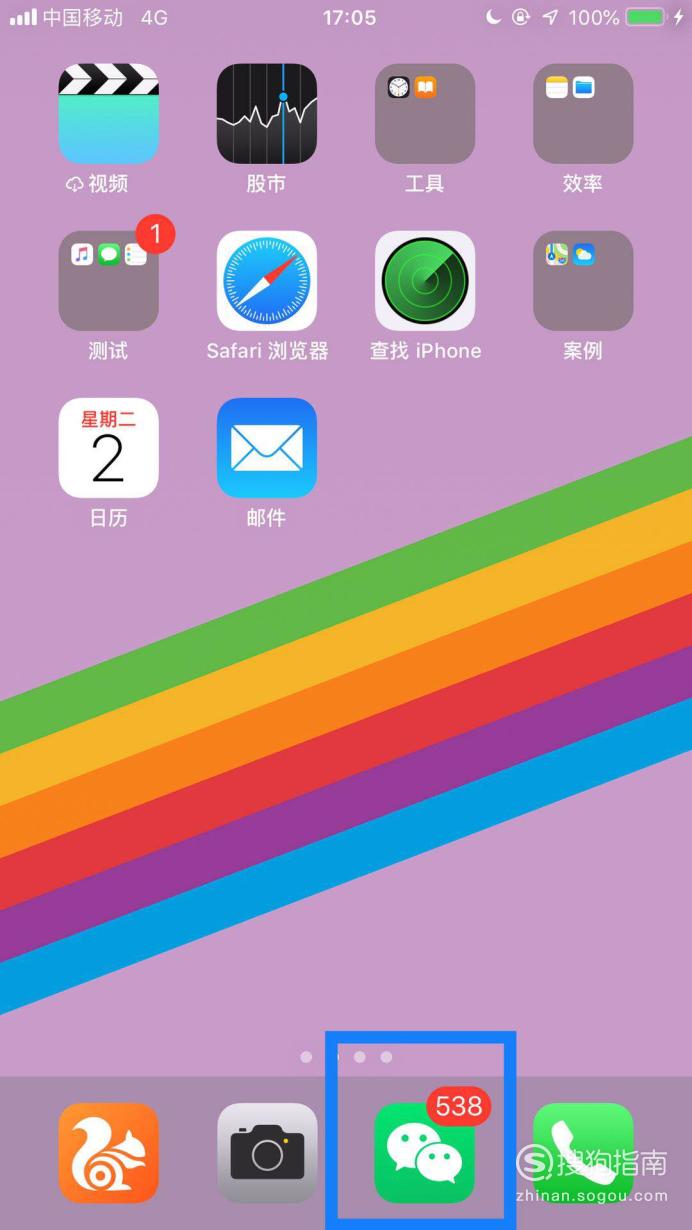
Task: Launch the Camera app from dock
Action: [x=267, y=1153]
